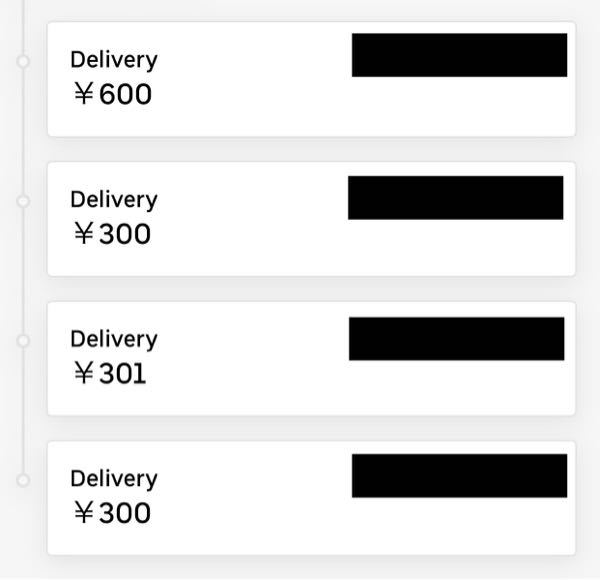Open the ¥301 Delivery card
Viewport: 600px width, 580px height.
pyautogui.click(x=311, y=358)
